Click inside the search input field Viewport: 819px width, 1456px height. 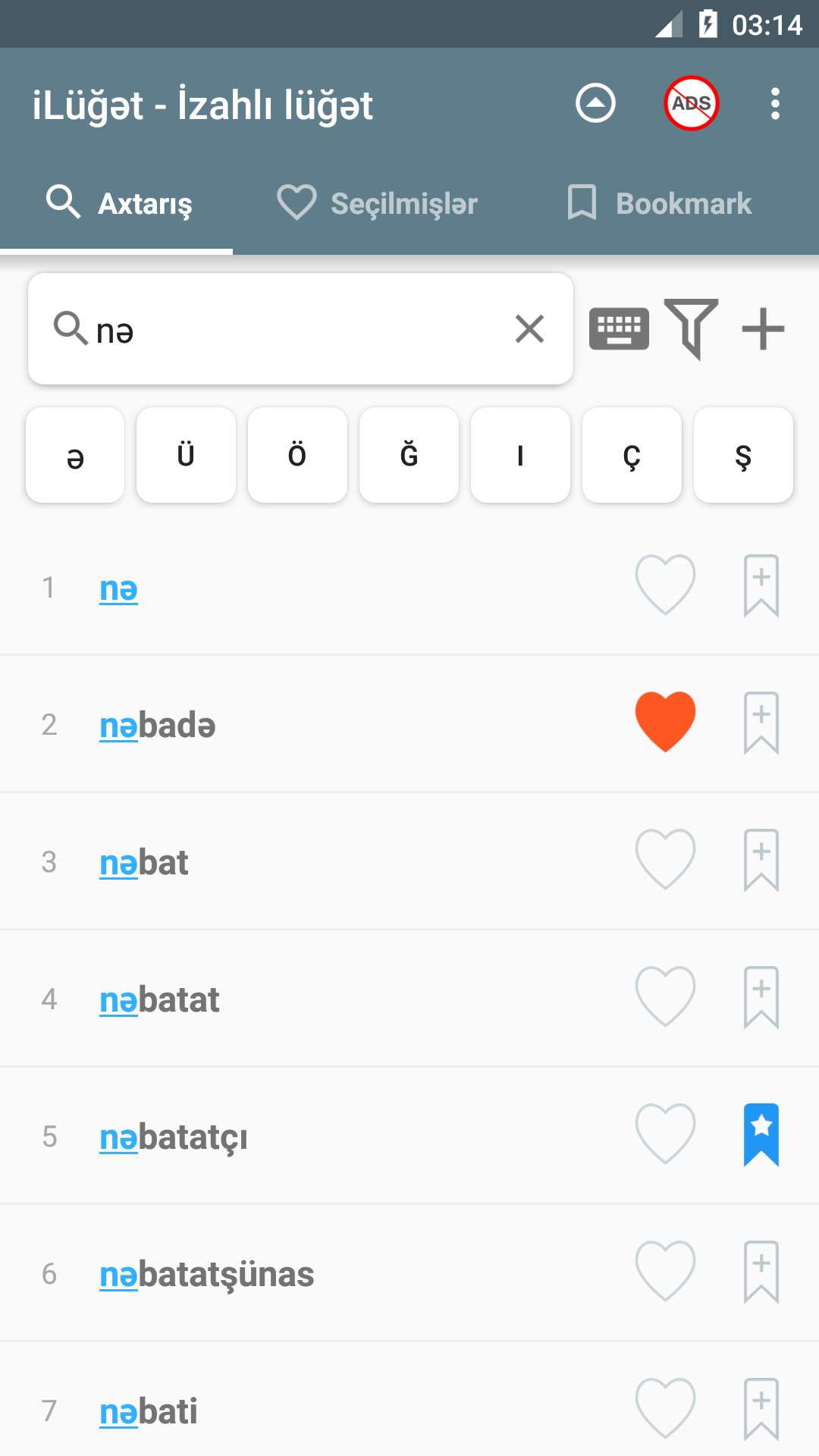(x=303, y=330)
